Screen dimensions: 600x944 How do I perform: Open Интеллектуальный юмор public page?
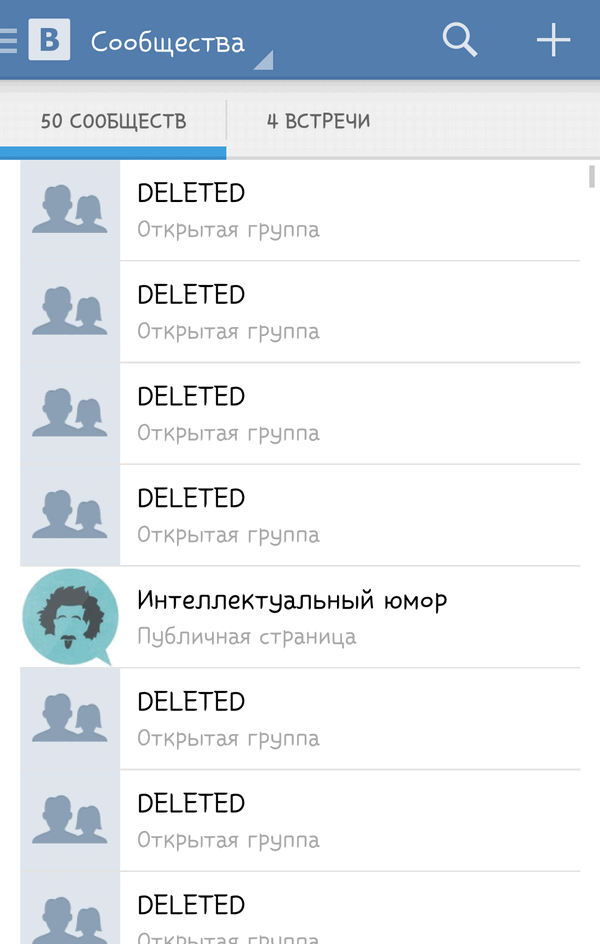pos(292,616)
